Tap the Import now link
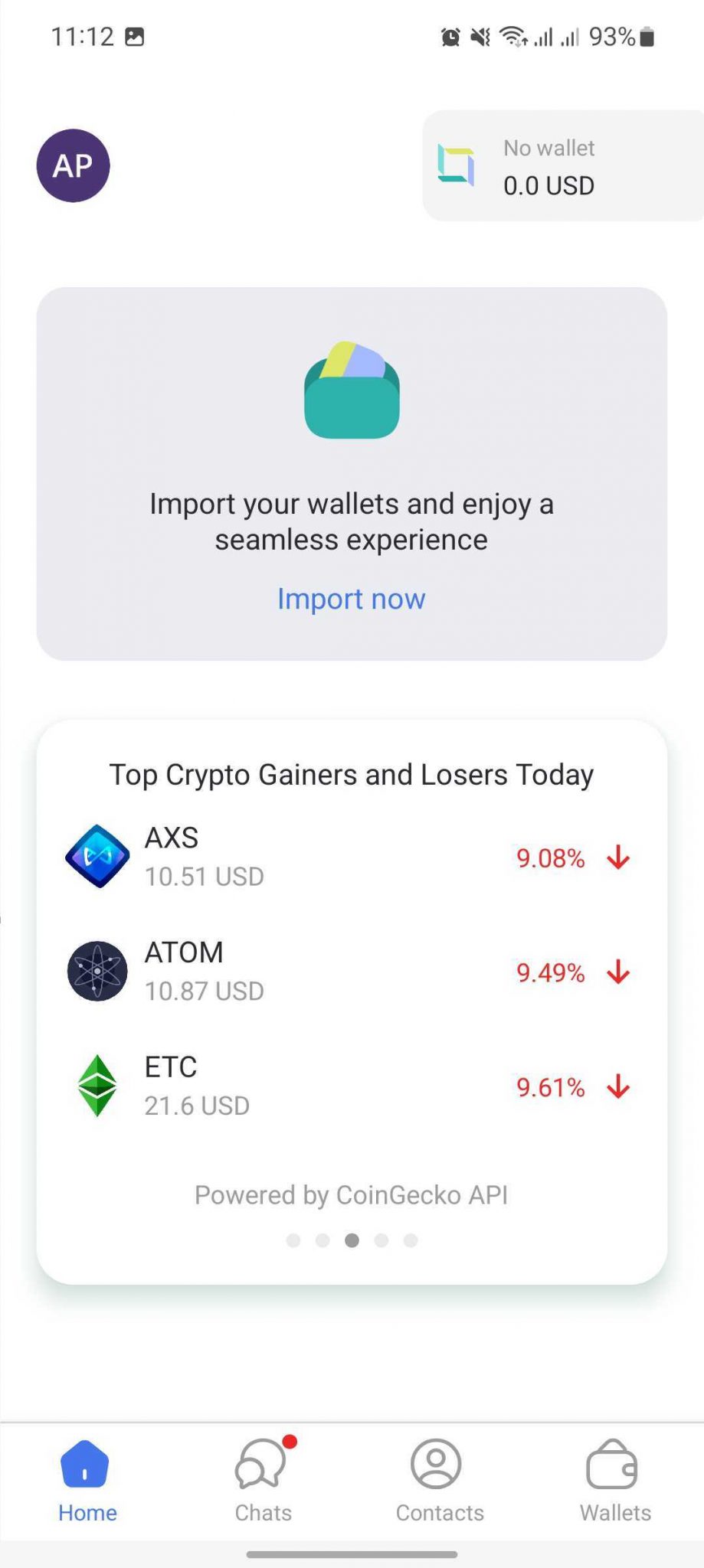Image resolution: width=704 pixels, height=1568 pixels. pyautogui.click(x=351, y=599)
